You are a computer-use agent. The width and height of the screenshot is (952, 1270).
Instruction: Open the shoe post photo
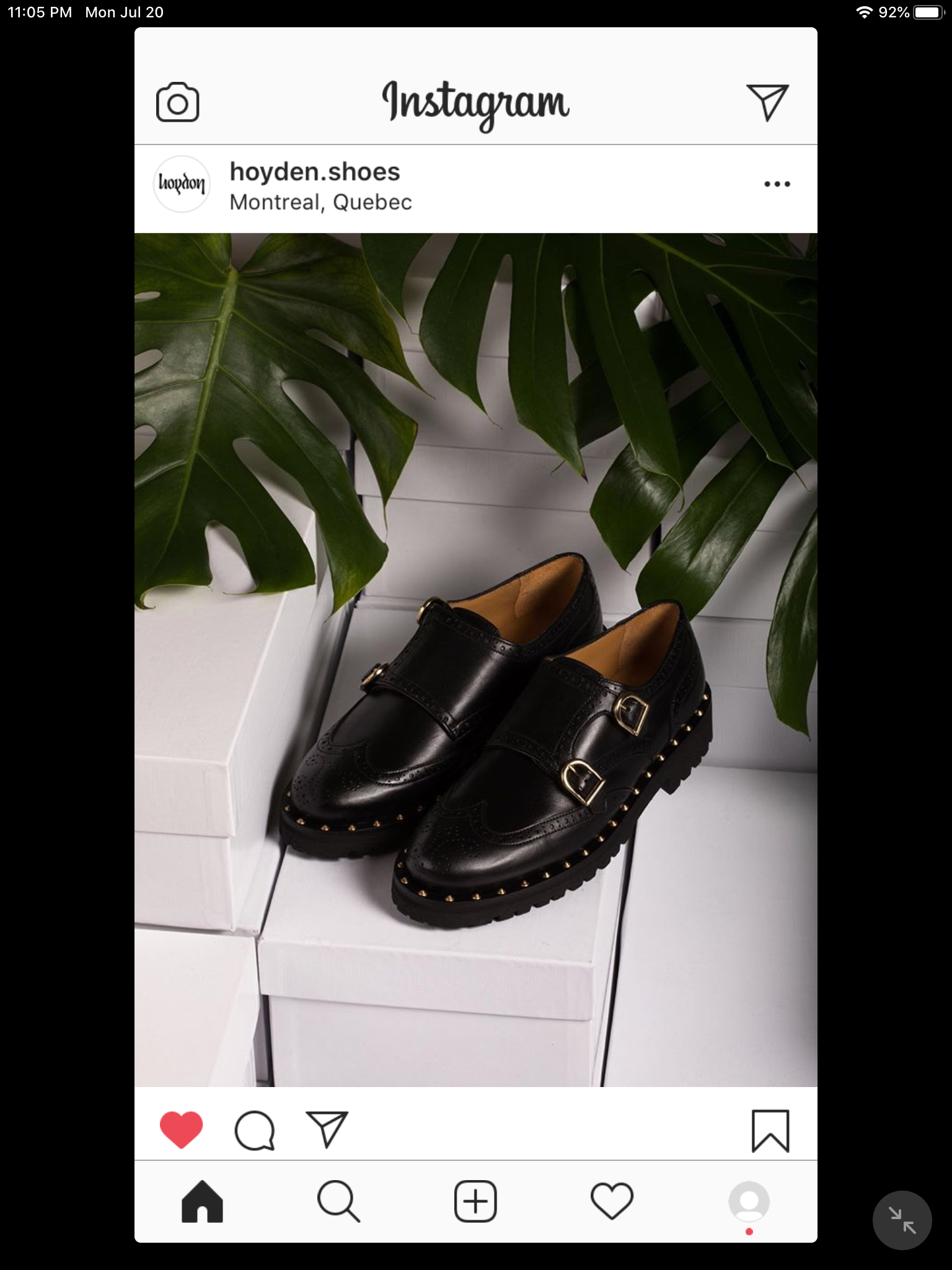click(475, 659)
